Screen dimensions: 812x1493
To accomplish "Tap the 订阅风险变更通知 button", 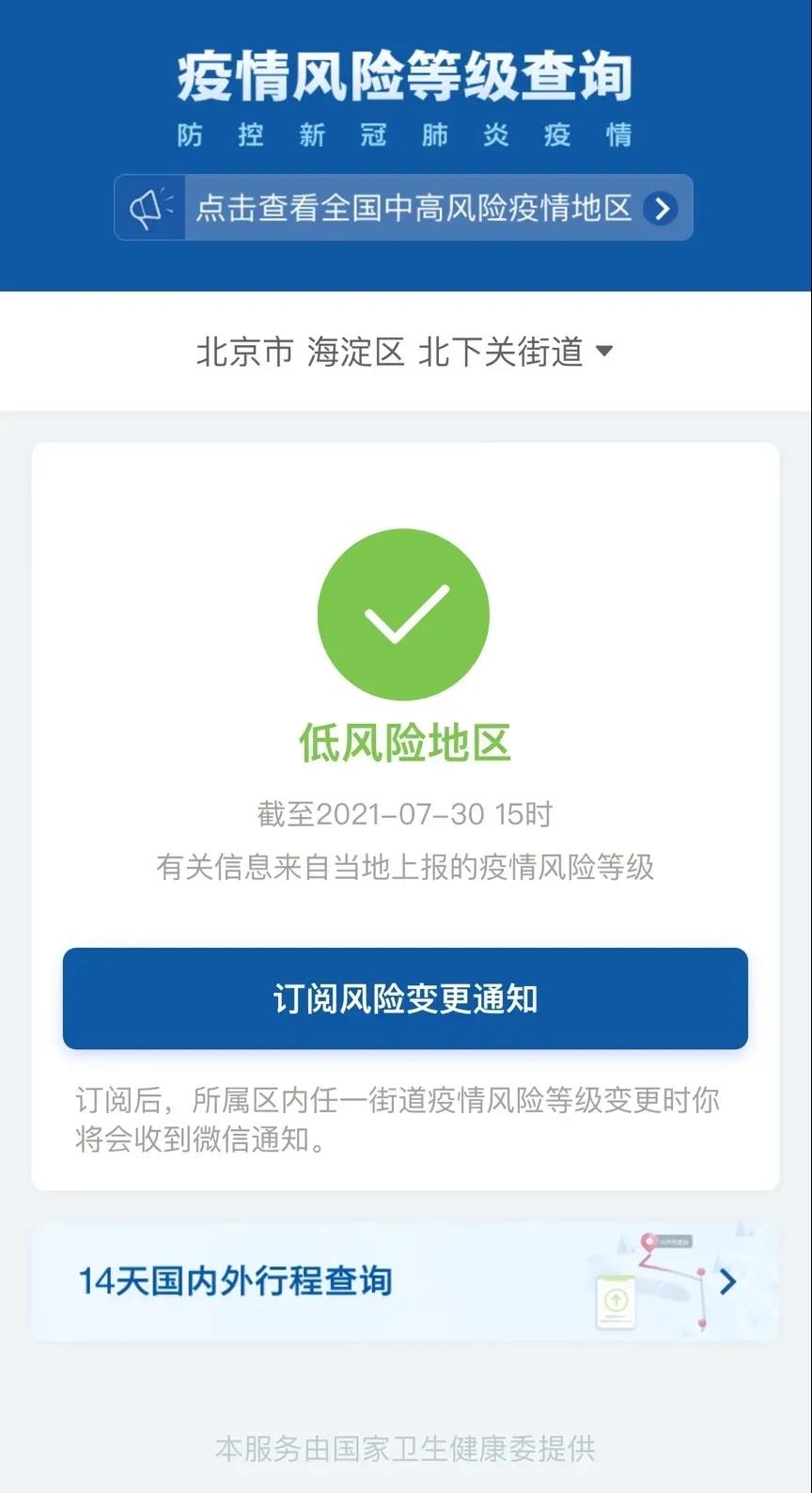I will [x=405, y=998].
